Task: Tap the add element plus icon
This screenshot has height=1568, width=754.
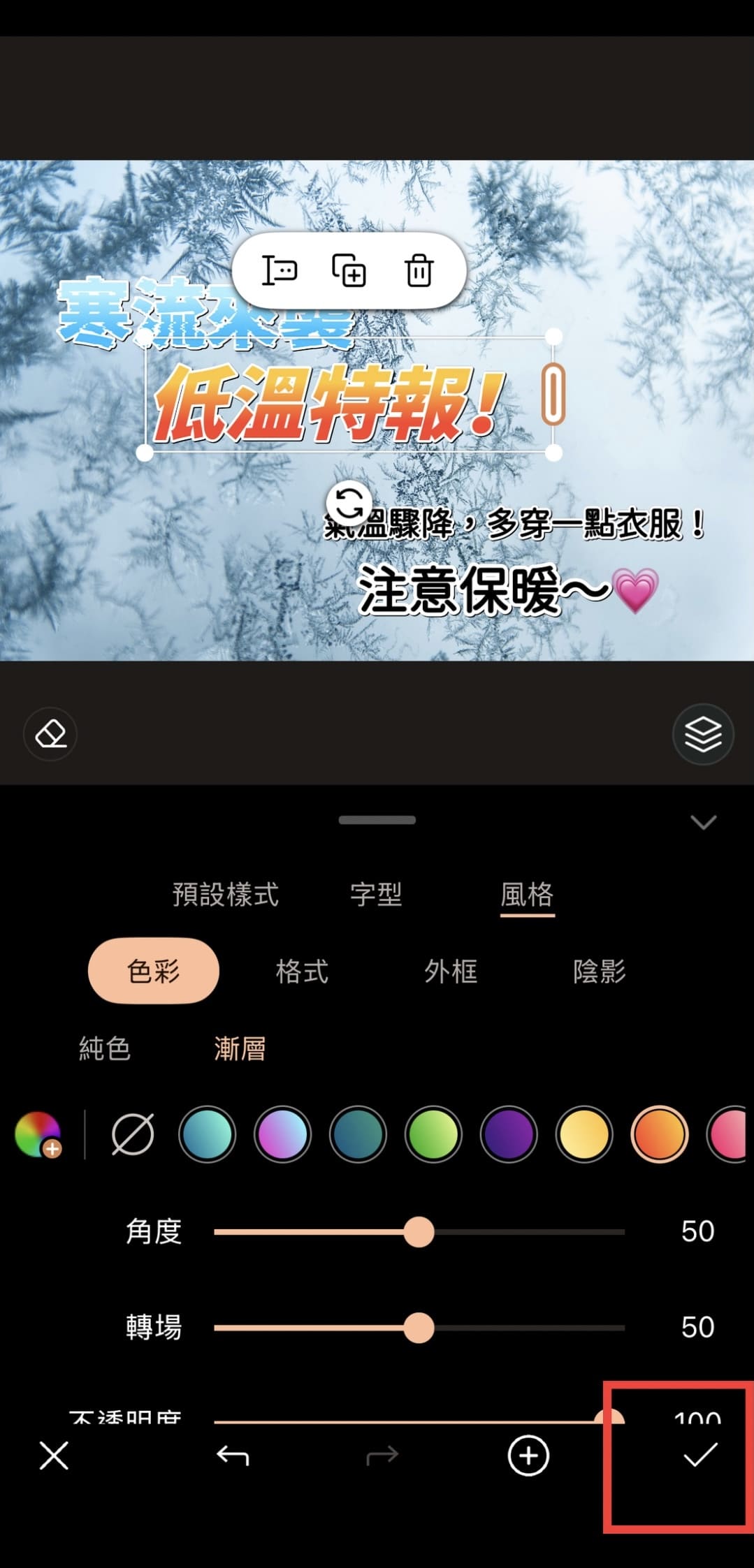Action: tap(528, 1456)
